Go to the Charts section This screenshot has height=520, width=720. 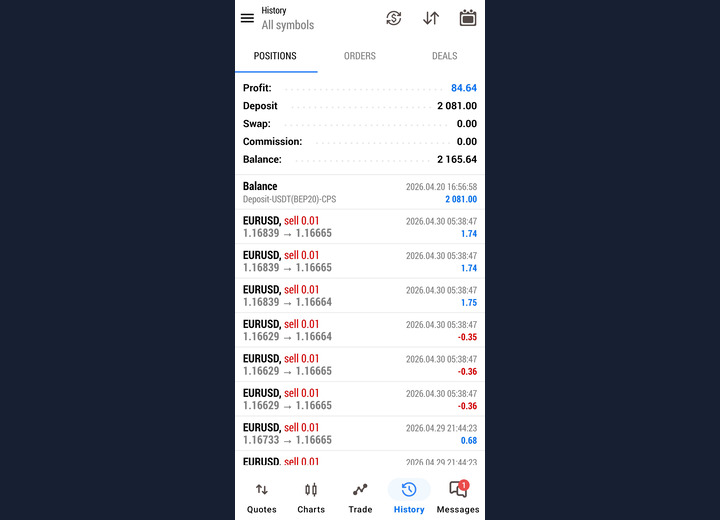click(x=311, y=496)
